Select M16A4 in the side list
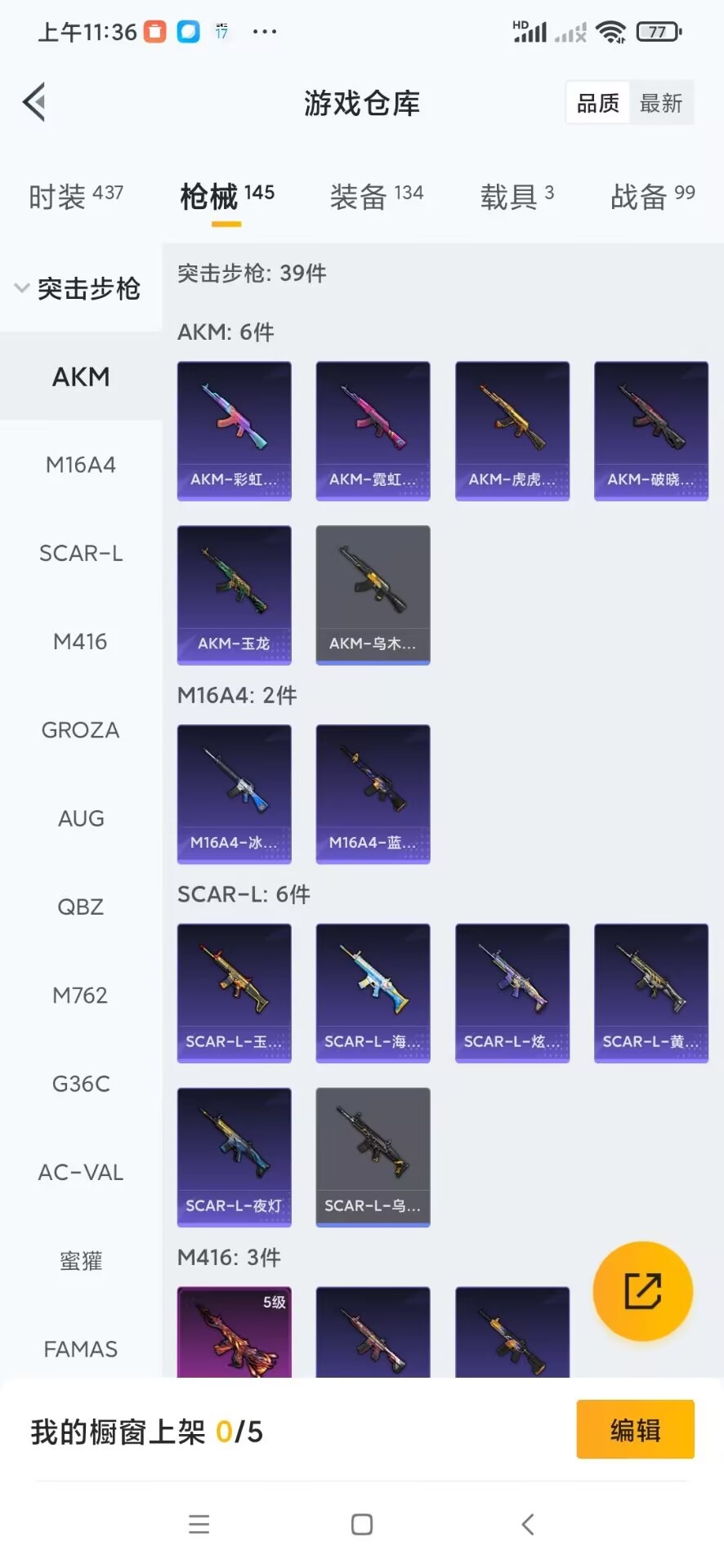Screen dimensions: 724x1568 point(80,465)
